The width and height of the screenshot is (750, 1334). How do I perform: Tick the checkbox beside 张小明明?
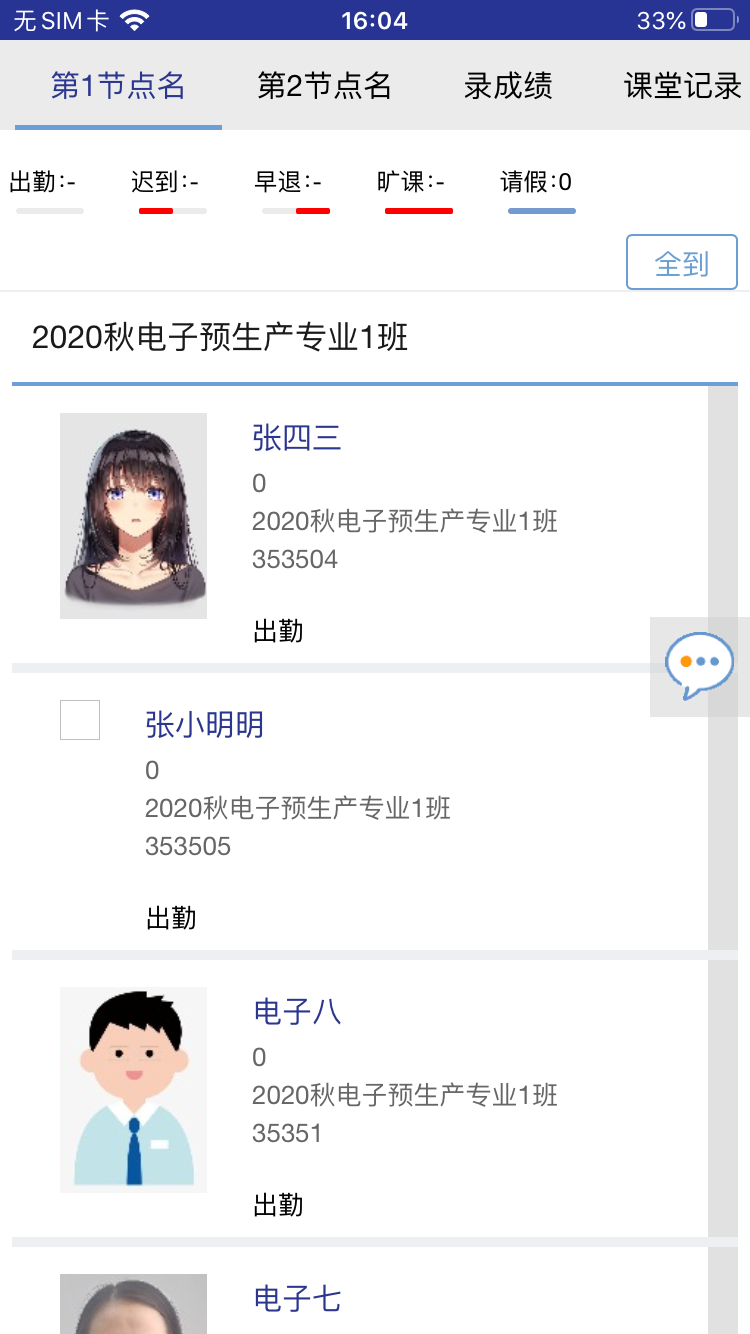coord(80,720)
